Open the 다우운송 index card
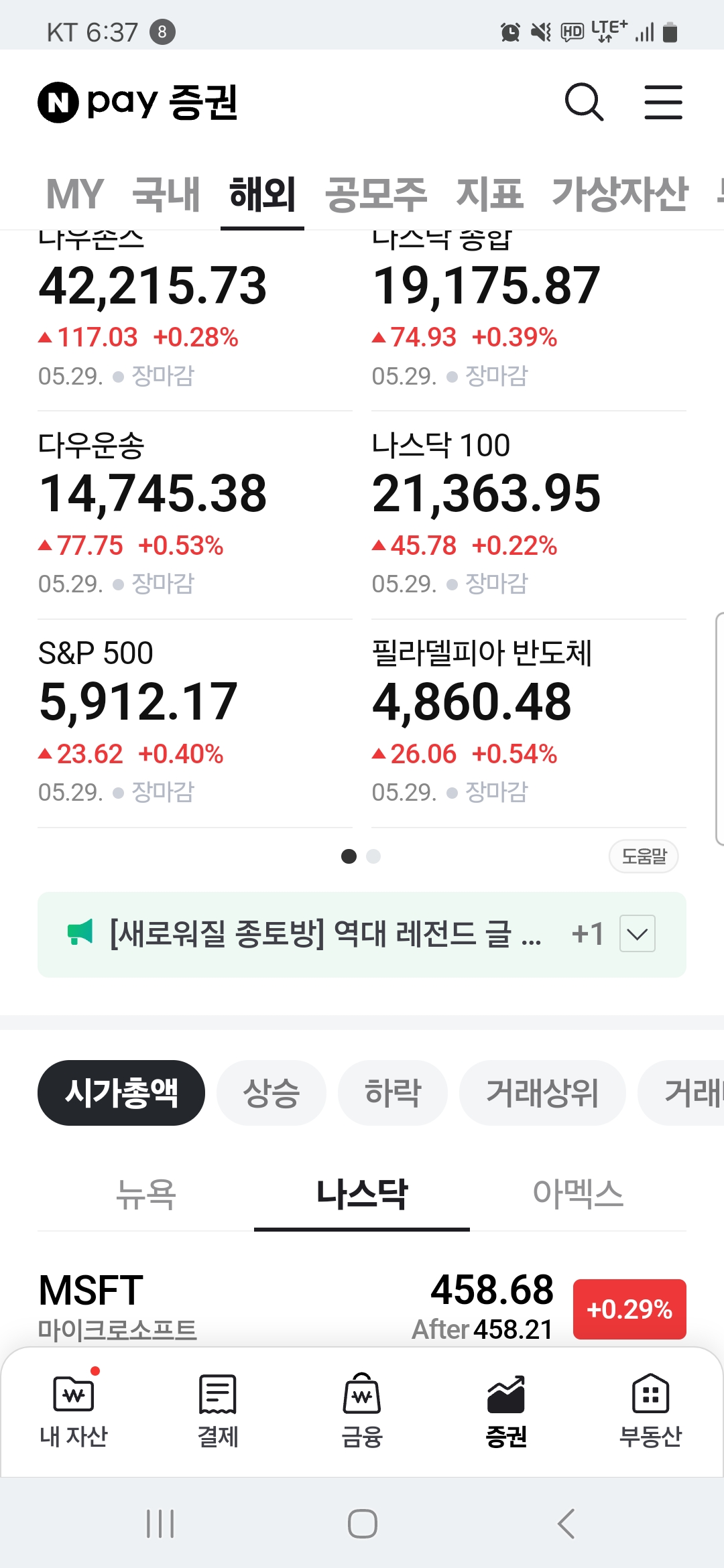724x1568 pixels. (194, 513)
